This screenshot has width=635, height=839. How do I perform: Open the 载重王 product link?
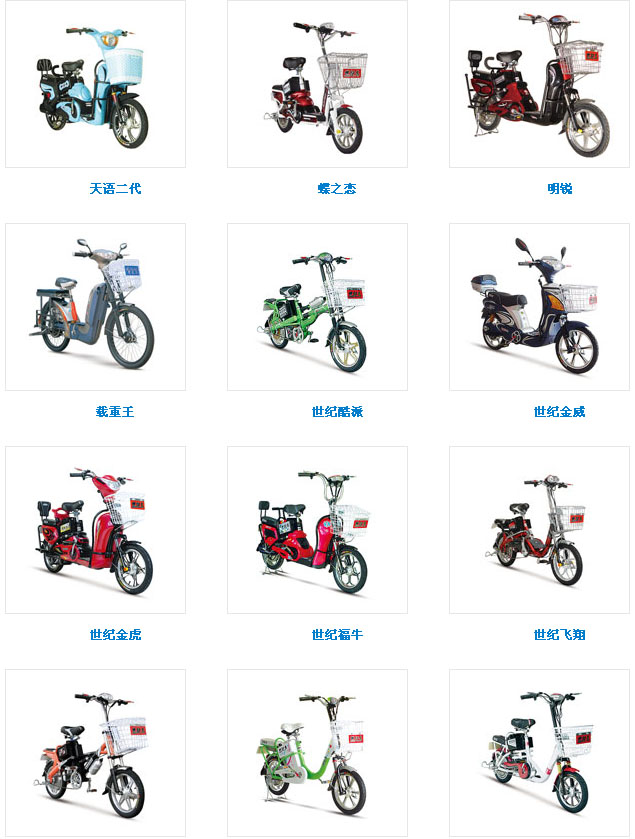click(x=115, y=411)
